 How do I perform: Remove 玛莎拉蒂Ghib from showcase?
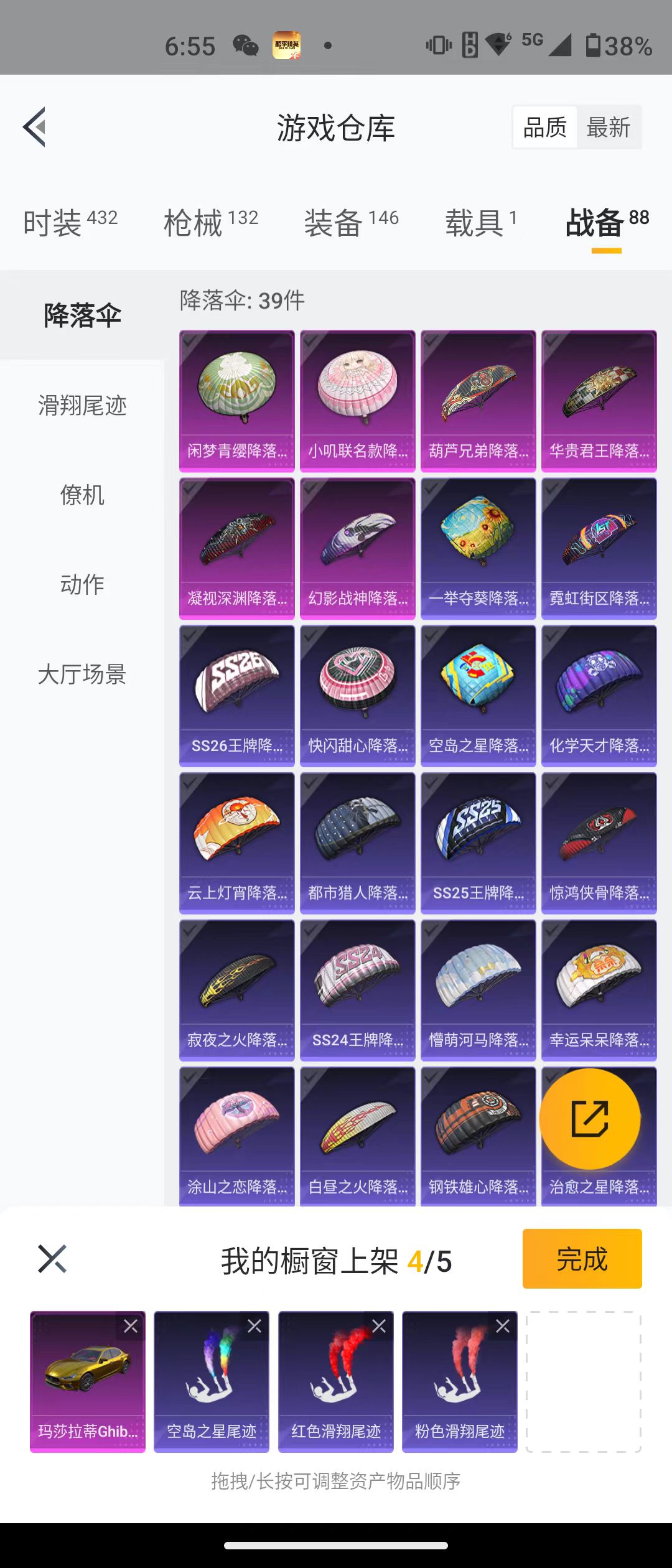coord(131,1326)
